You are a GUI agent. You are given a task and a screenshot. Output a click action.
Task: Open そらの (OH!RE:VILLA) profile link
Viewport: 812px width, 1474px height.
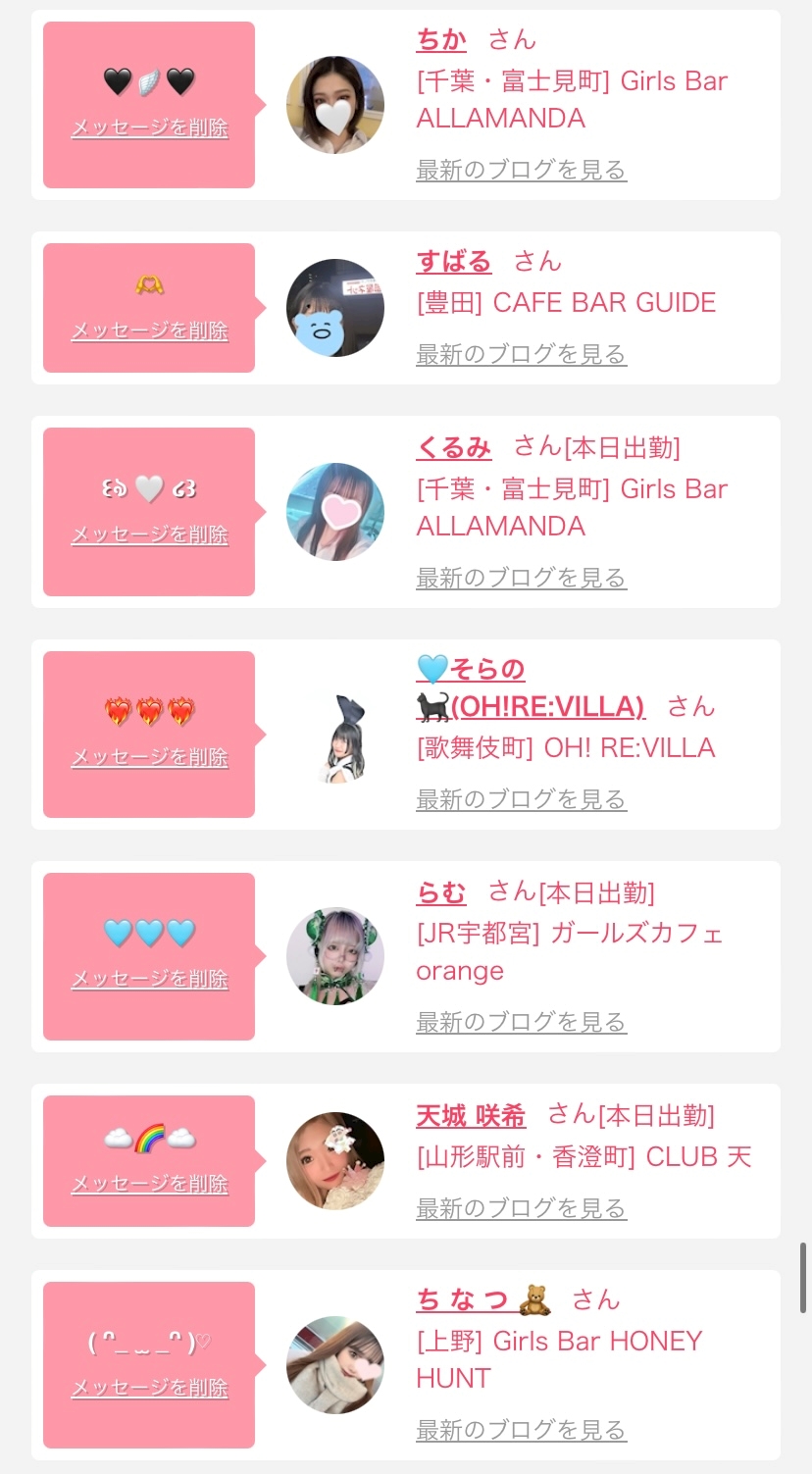pyautogui.click(x=531, y=687)
